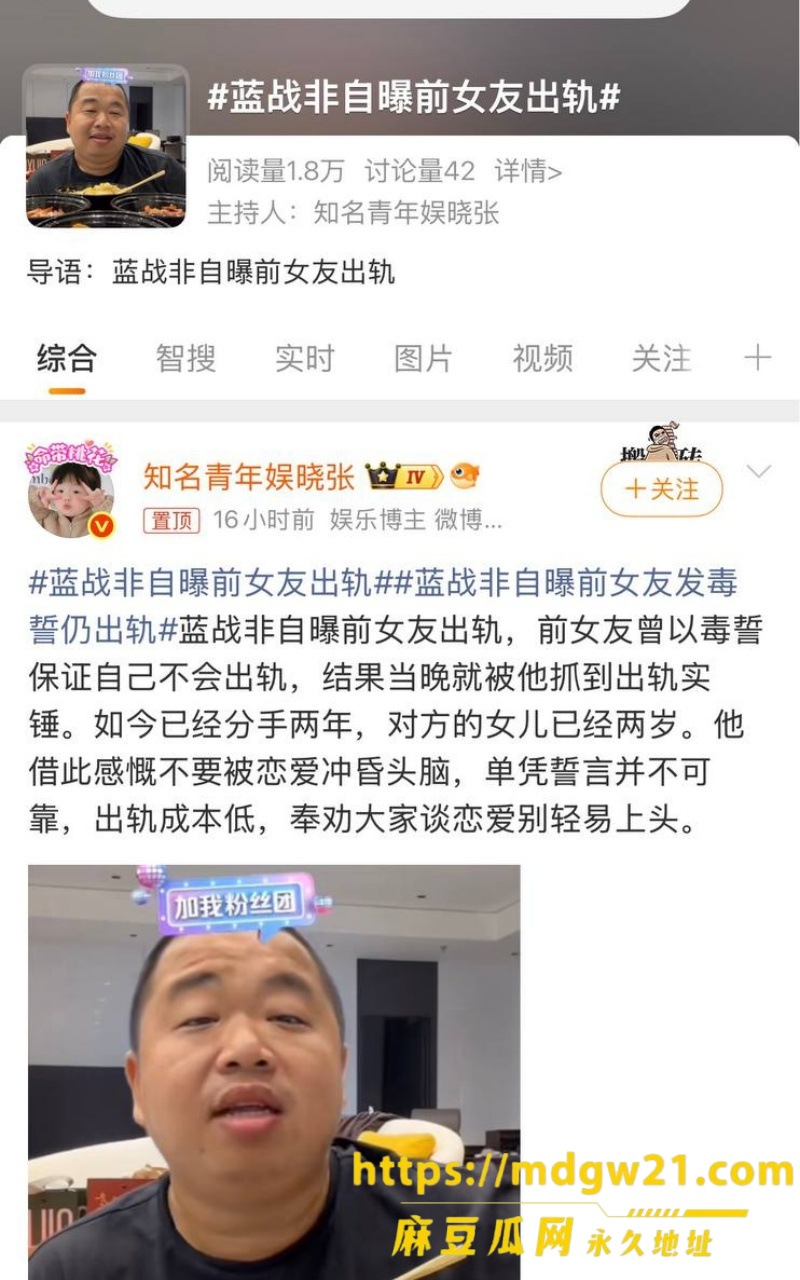The image size is (800, 1280).
Task: Open the #蓝战非自曝前女友发毒誓仍出轨# hashtag
Action: [x=384, y=605]
